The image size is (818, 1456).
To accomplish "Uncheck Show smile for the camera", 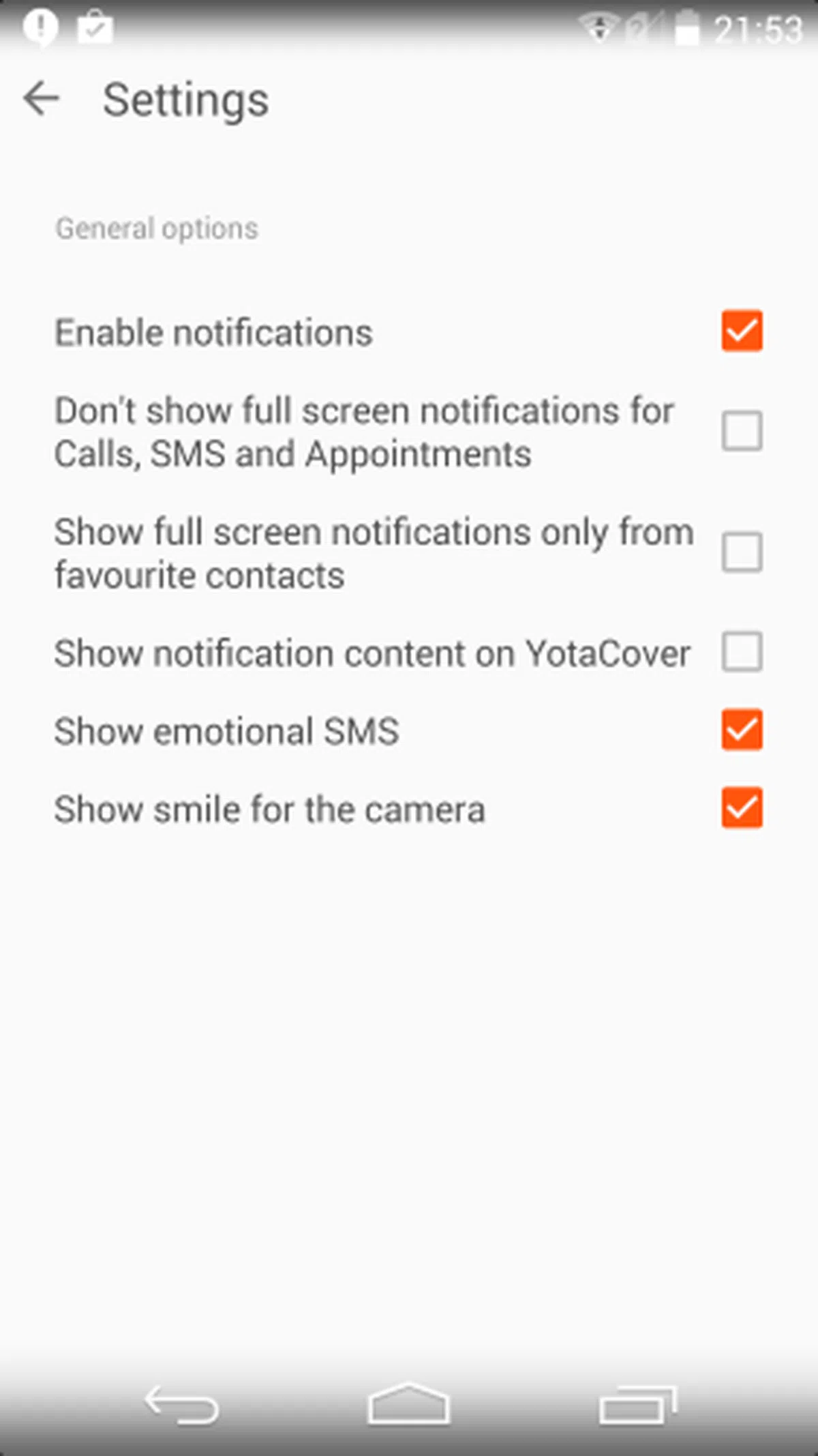I will (x=742, y=808).
